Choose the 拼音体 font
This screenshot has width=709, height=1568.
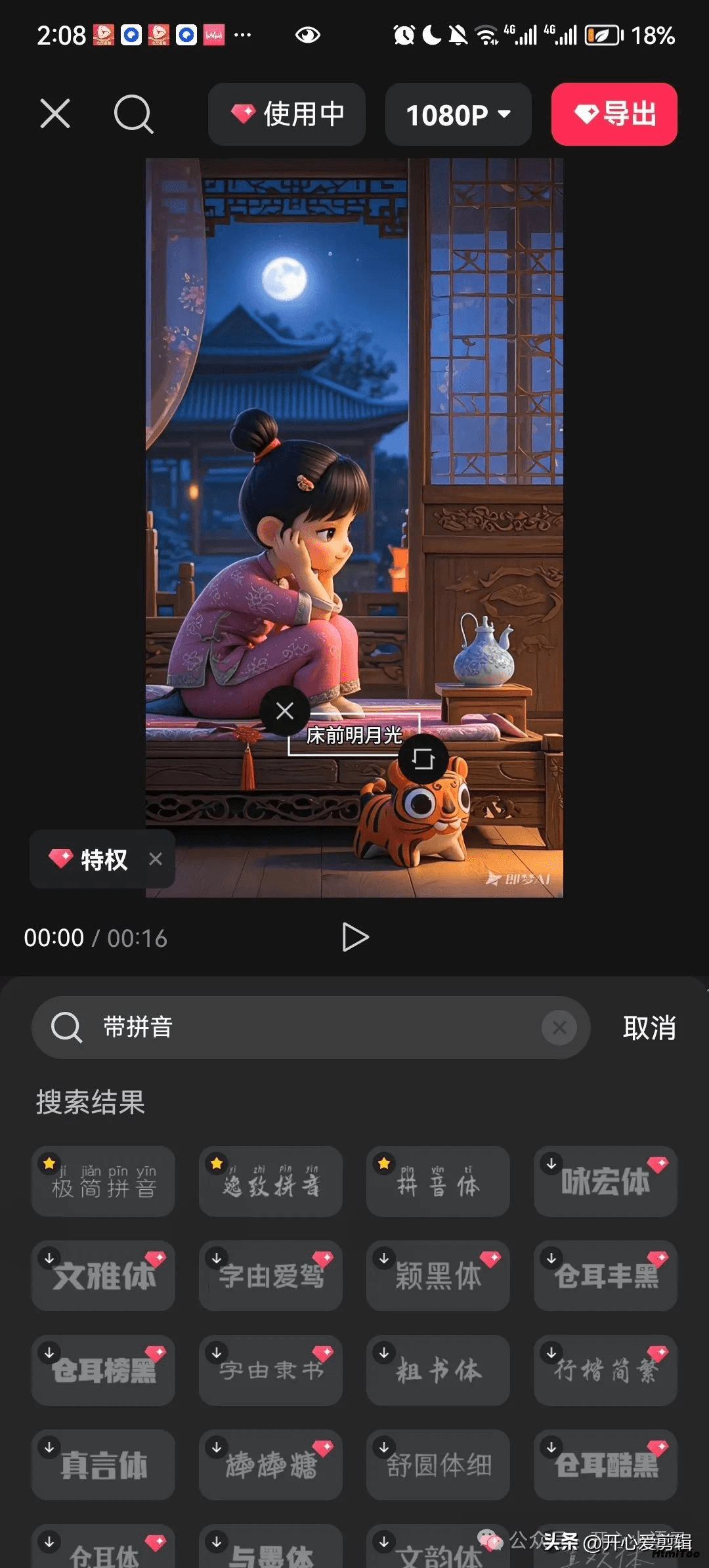(x=438, y=1181)
